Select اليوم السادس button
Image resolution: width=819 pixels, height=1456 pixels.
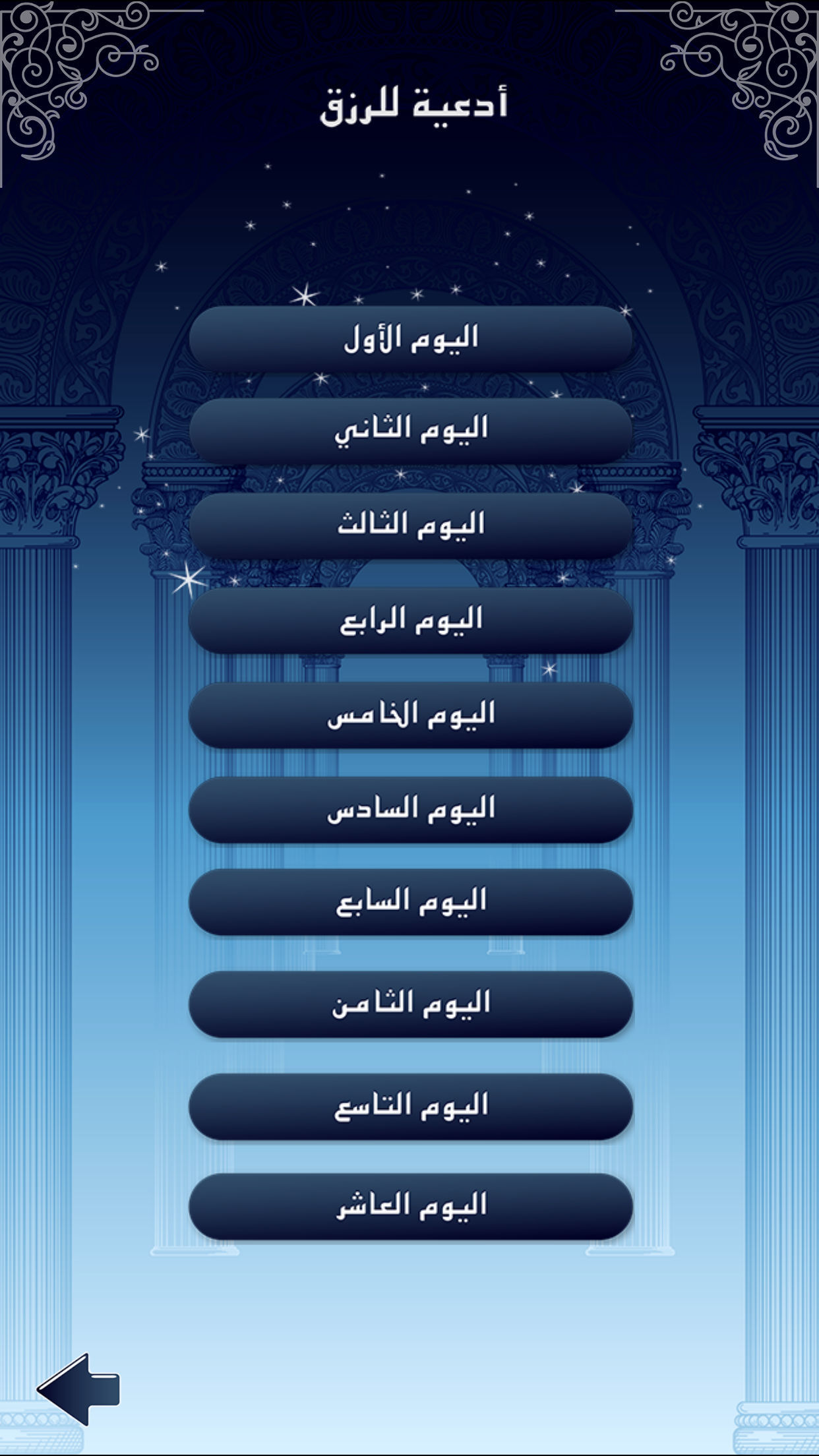tap(410, 809)
